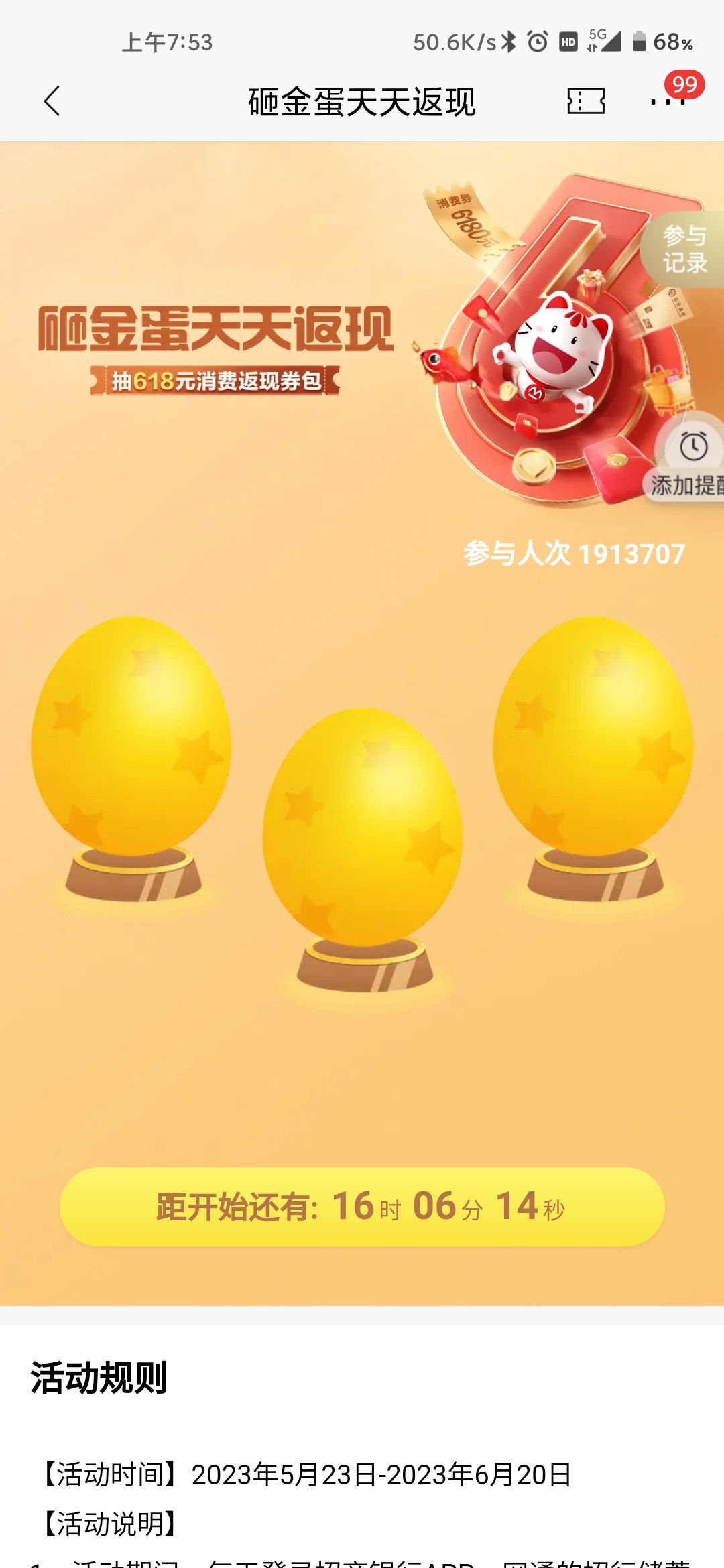Open the coupon ticket icon

[x=586, y=101]
